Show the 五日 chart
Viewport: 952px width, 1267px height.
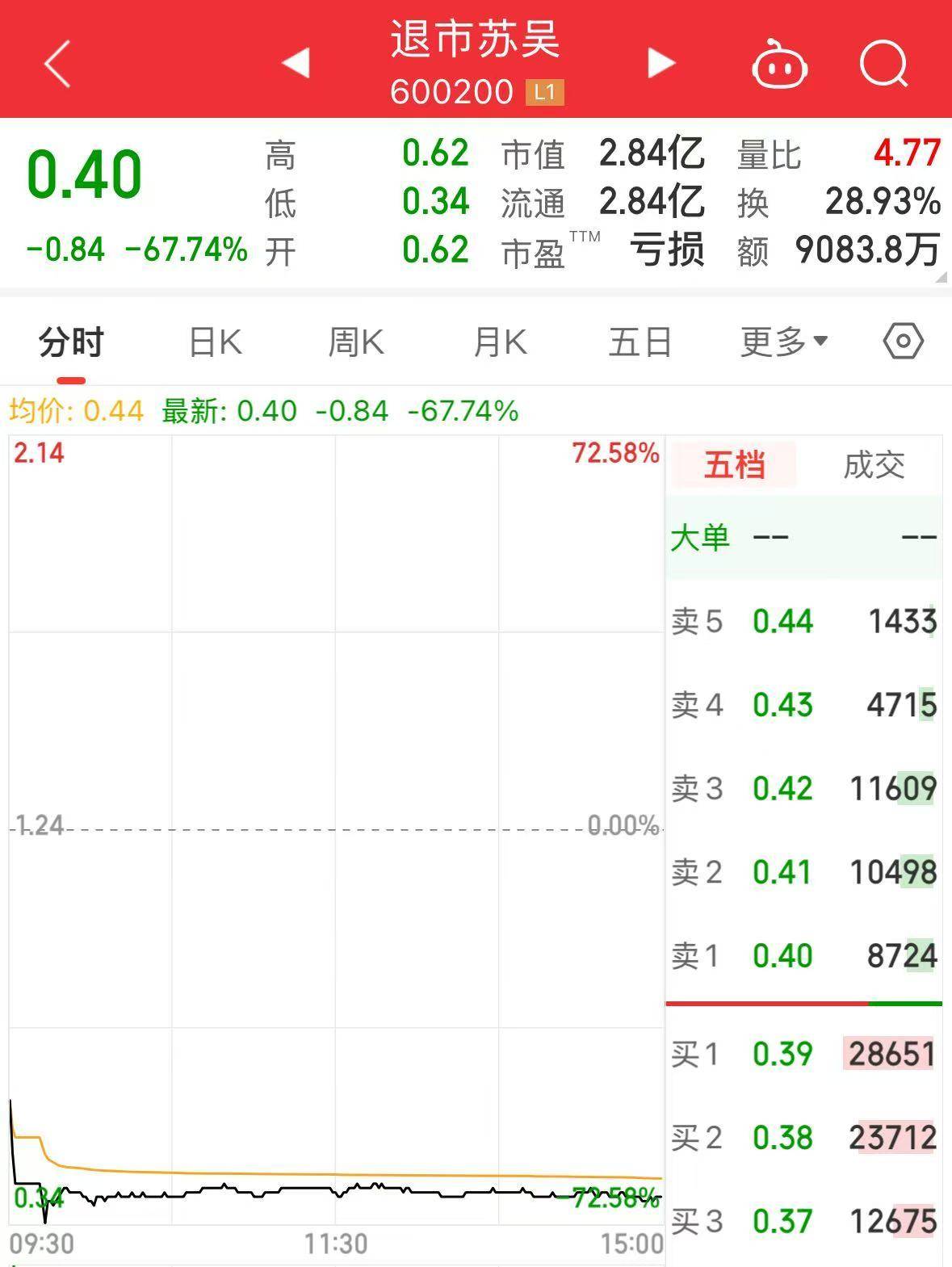640,342
